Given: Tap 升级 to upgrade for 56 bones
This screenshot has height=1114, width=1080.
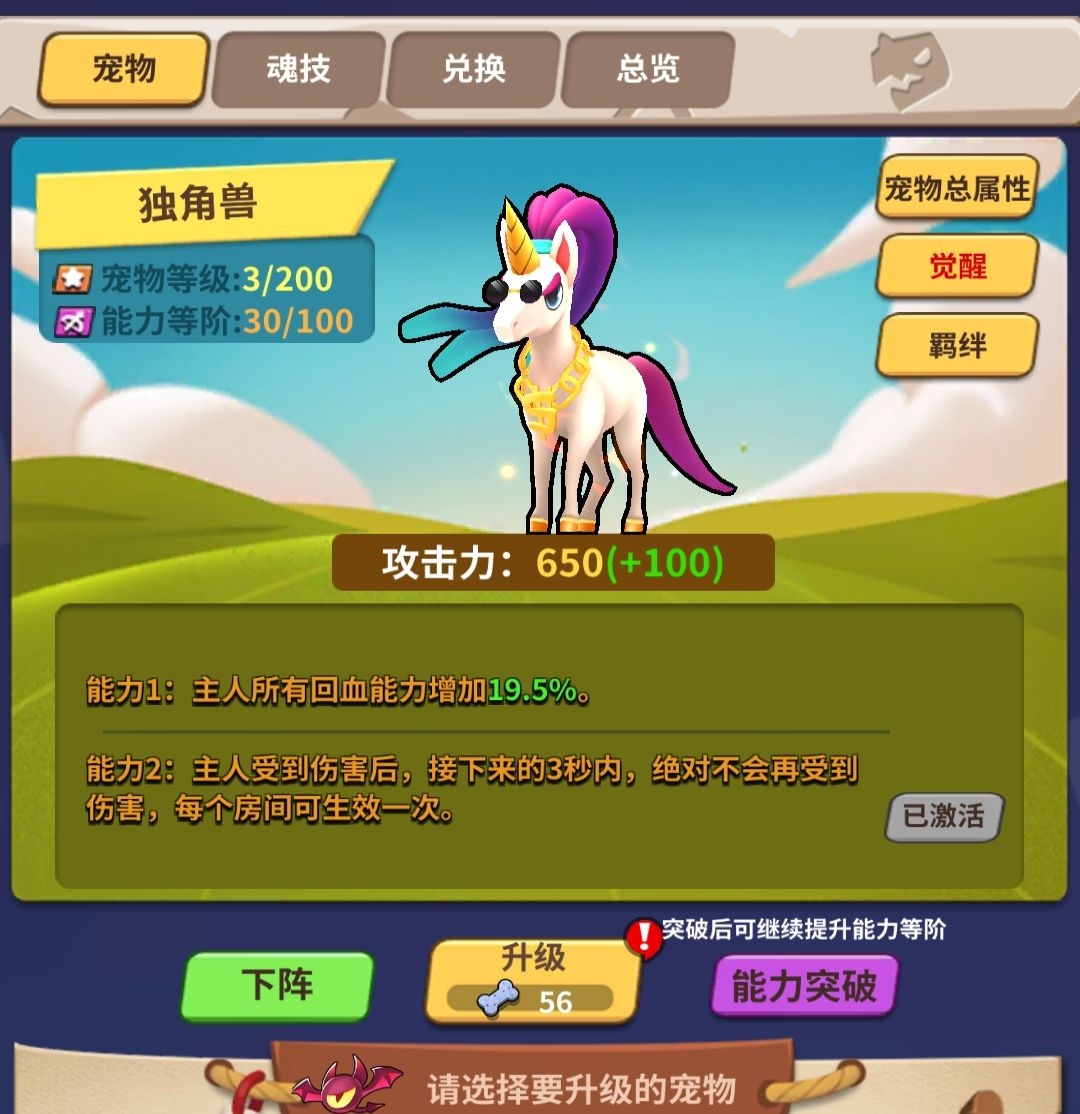Looking at the screenshot, I should (533, 980).
